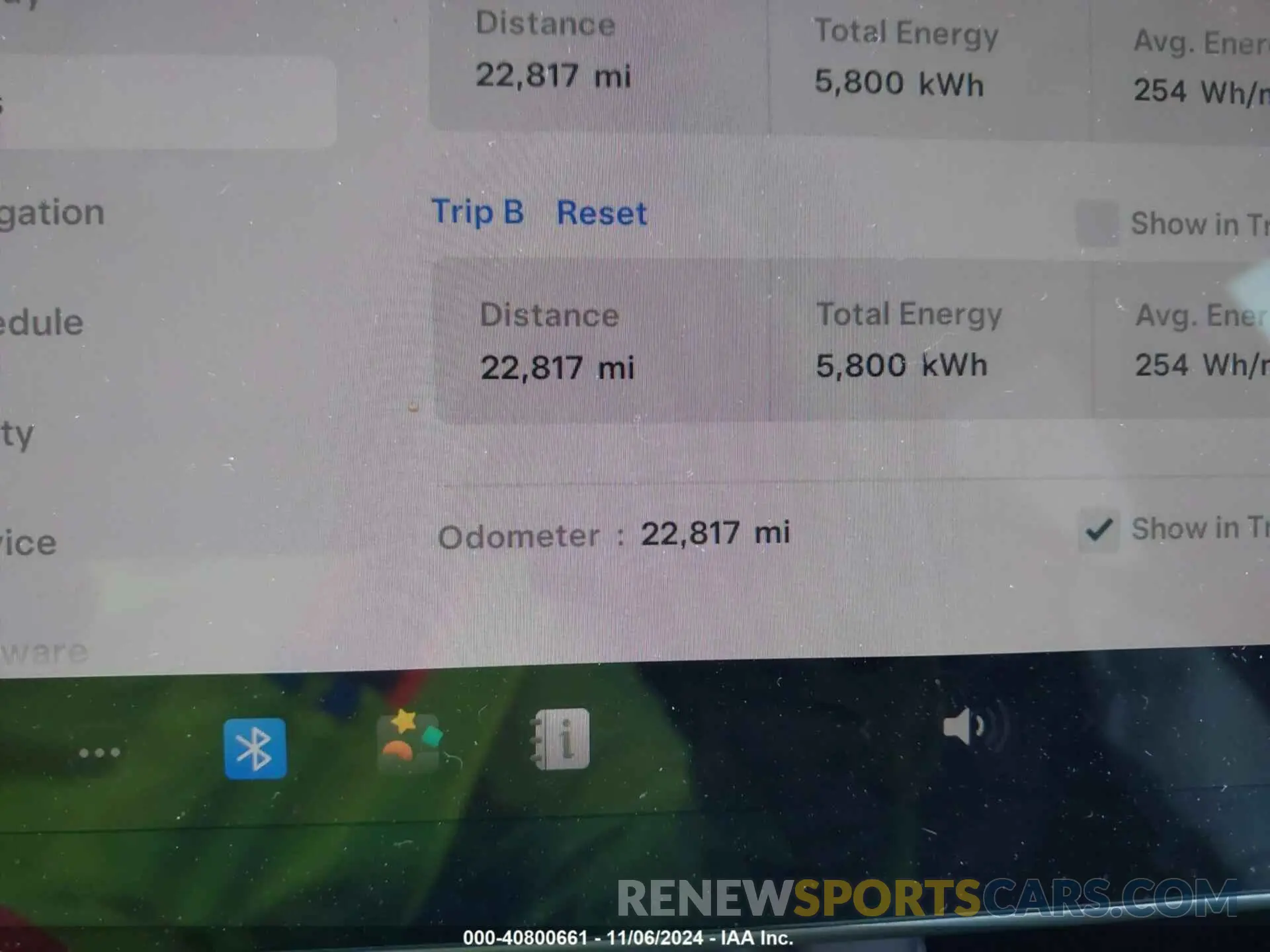Open the Software settings menu item
Screen dimensions: 1270x952
click(x=45, y=652)
